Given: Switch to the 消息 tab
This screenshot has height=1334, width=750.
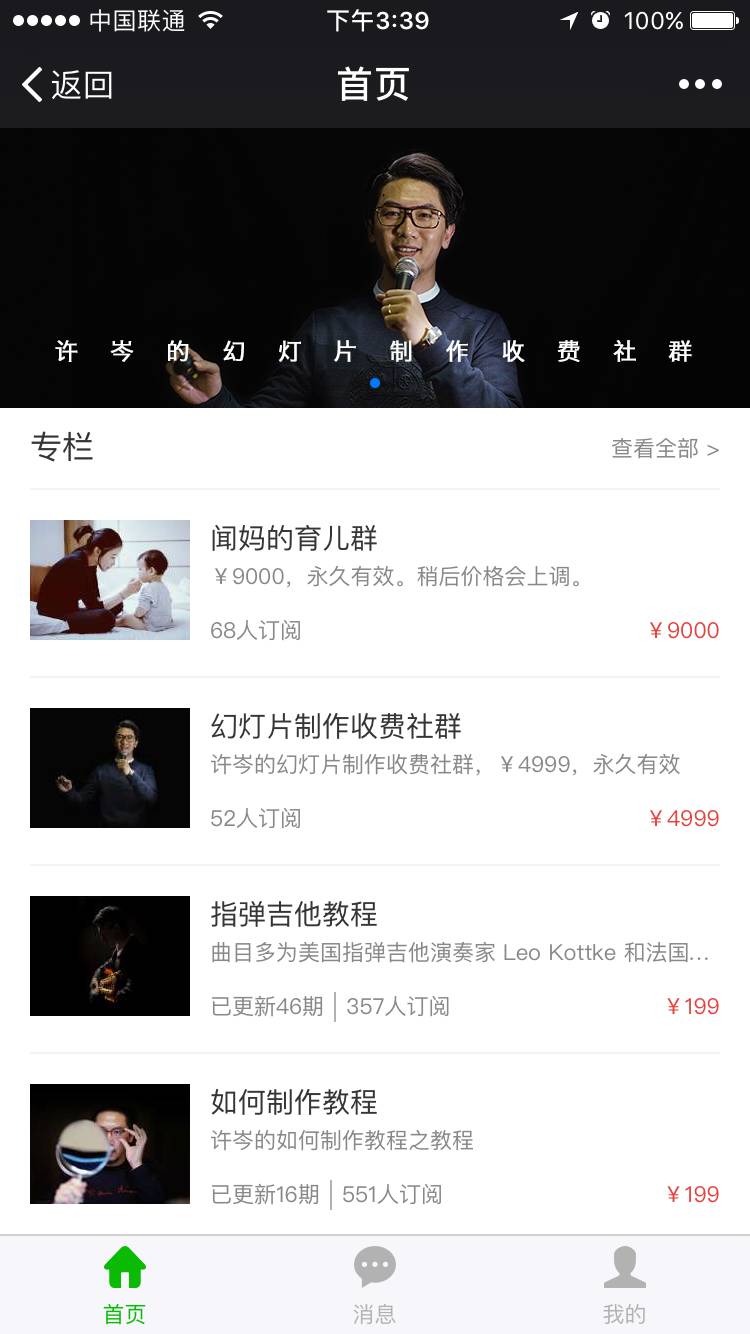Looking at the screenshot, I should click(375, 1286).
